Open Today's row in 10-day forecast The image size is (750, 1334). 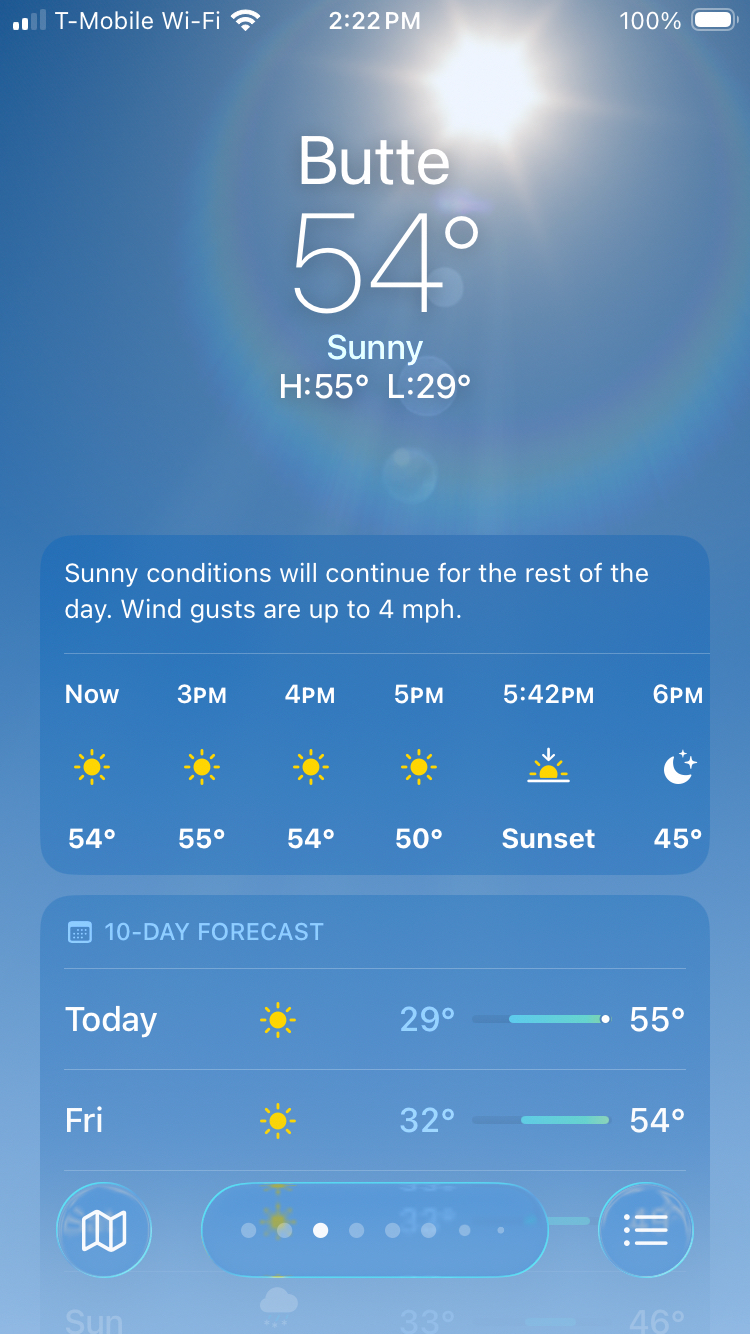[x=375, y=1019]
